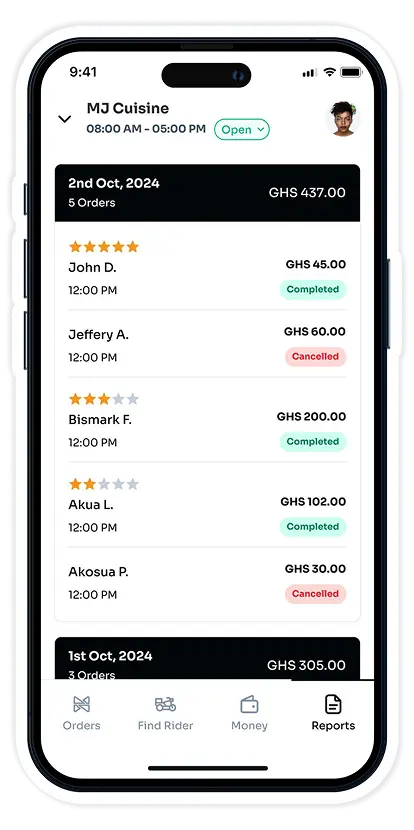The image size is (414, 830).
Task: Open Bismark F.'s GHS 200.00 order
Action: (x=208, y=422)
